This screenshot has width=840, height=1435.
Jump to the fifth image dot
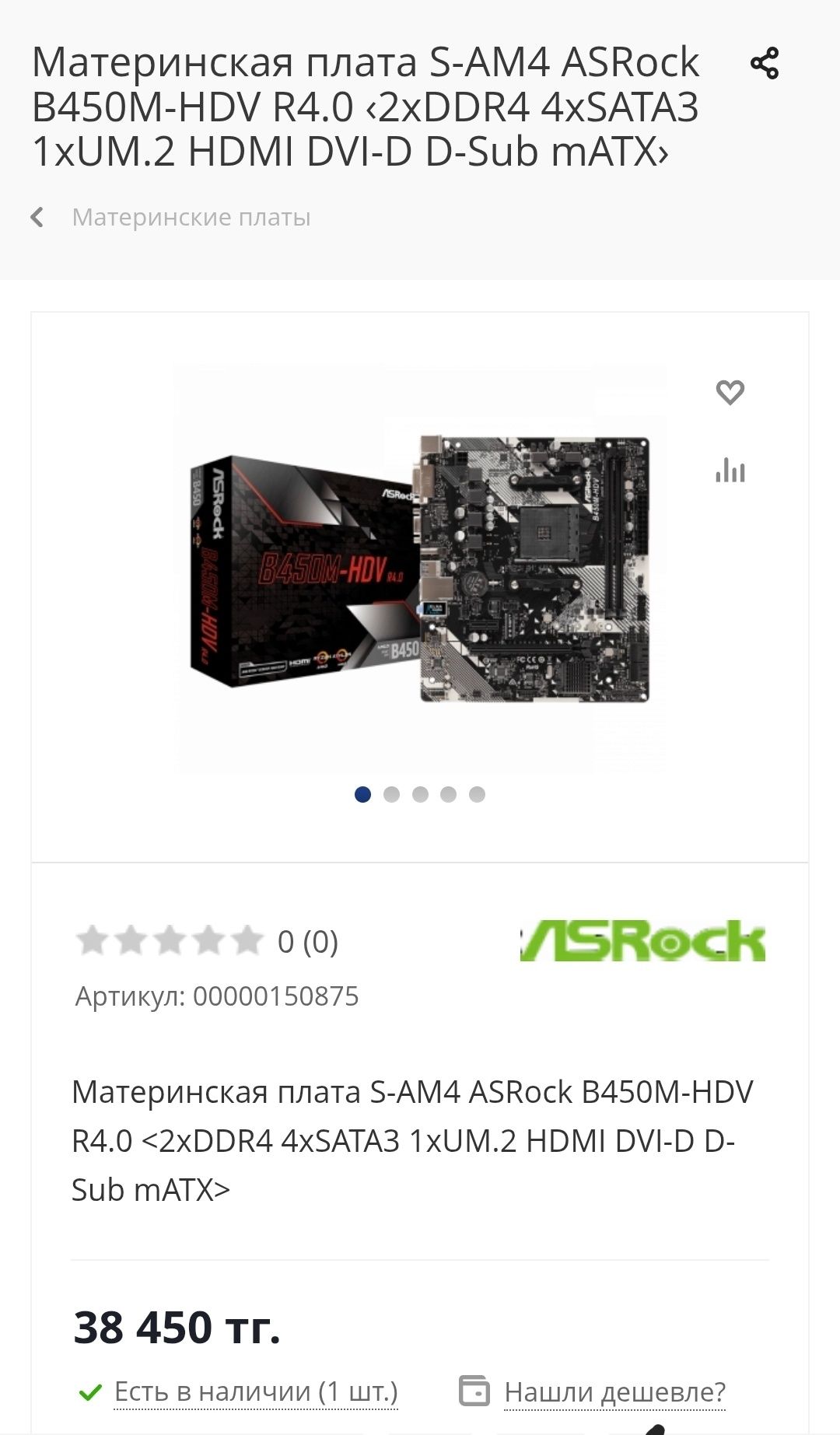[x=477, y=794]
